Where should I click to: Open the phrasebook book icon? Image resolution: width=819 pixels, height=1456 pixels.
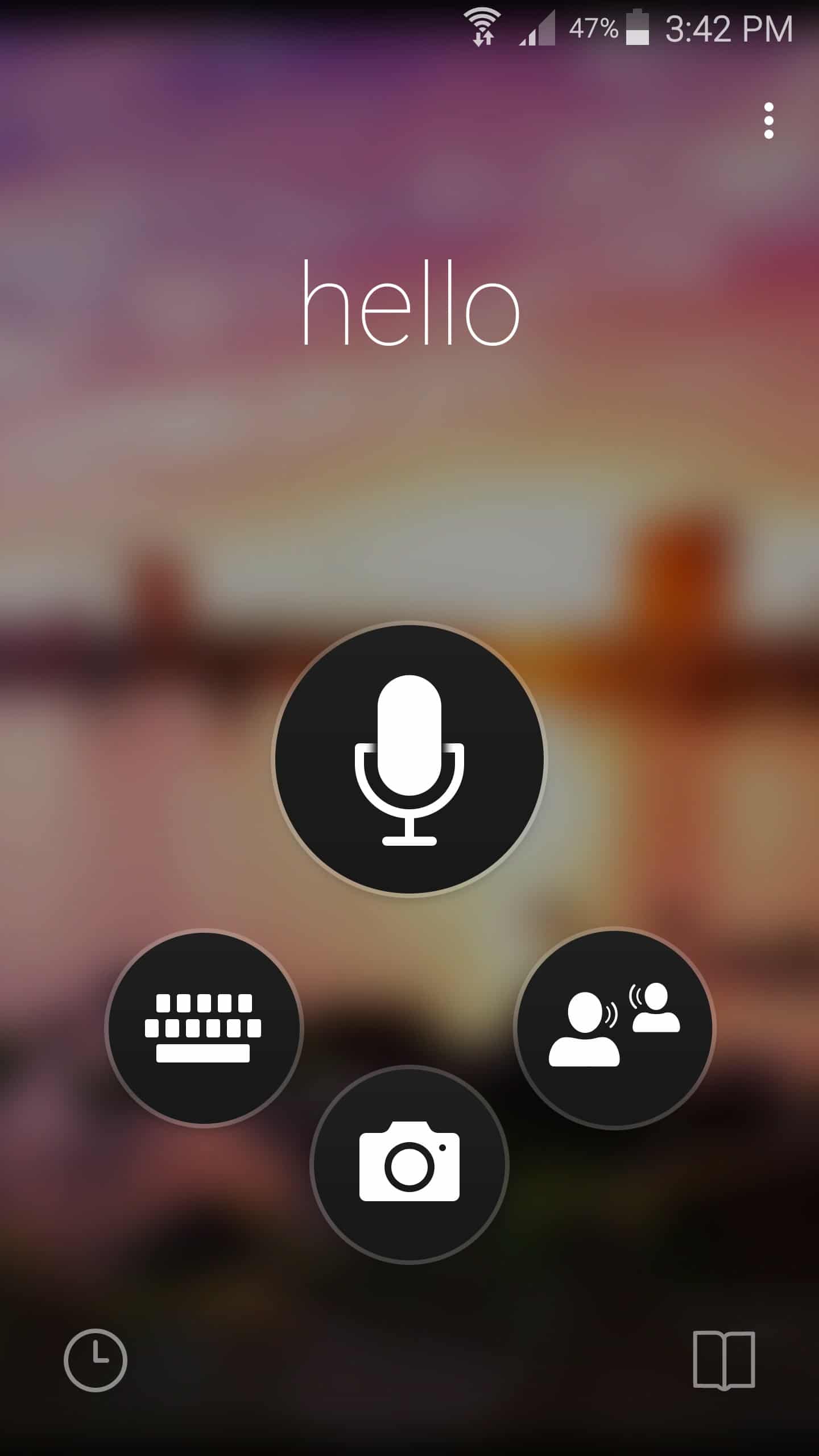tap(723, 1360)
